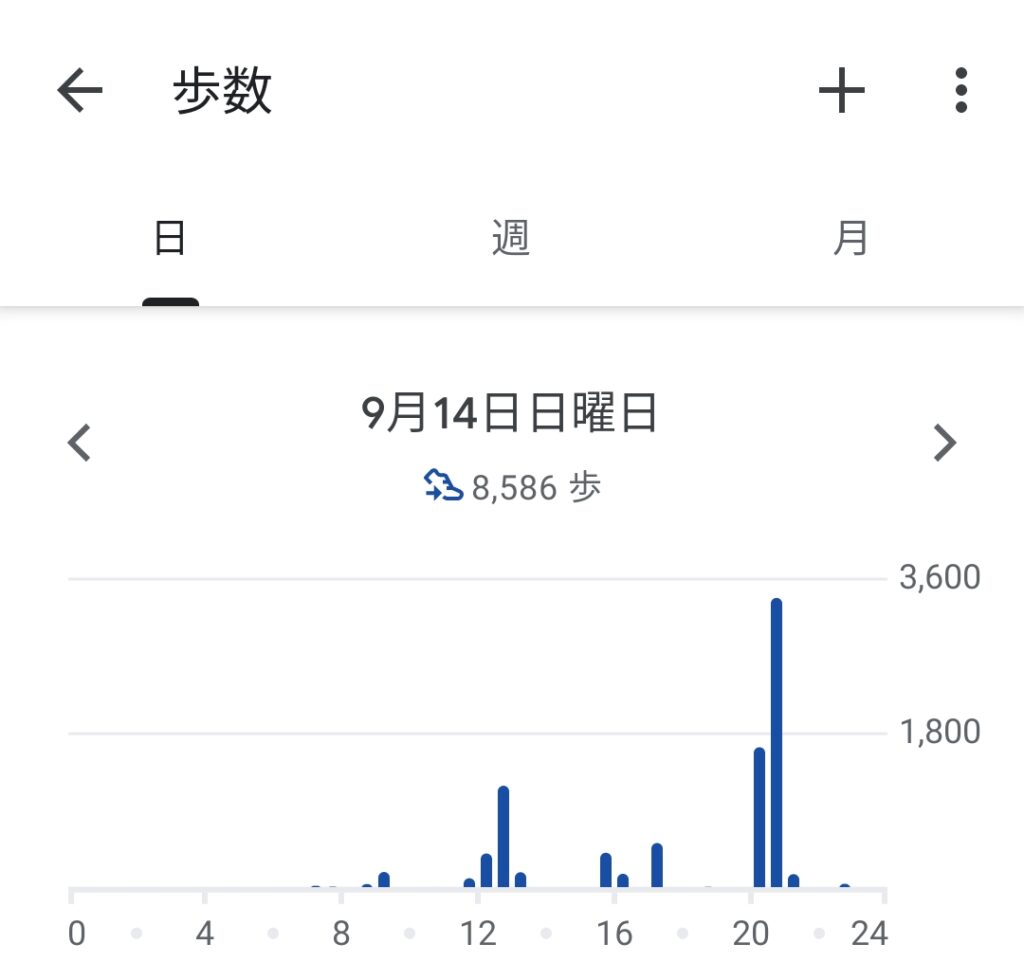Switch to the 月 tab
Screen dimensions: 1024x962
(850, 240)
